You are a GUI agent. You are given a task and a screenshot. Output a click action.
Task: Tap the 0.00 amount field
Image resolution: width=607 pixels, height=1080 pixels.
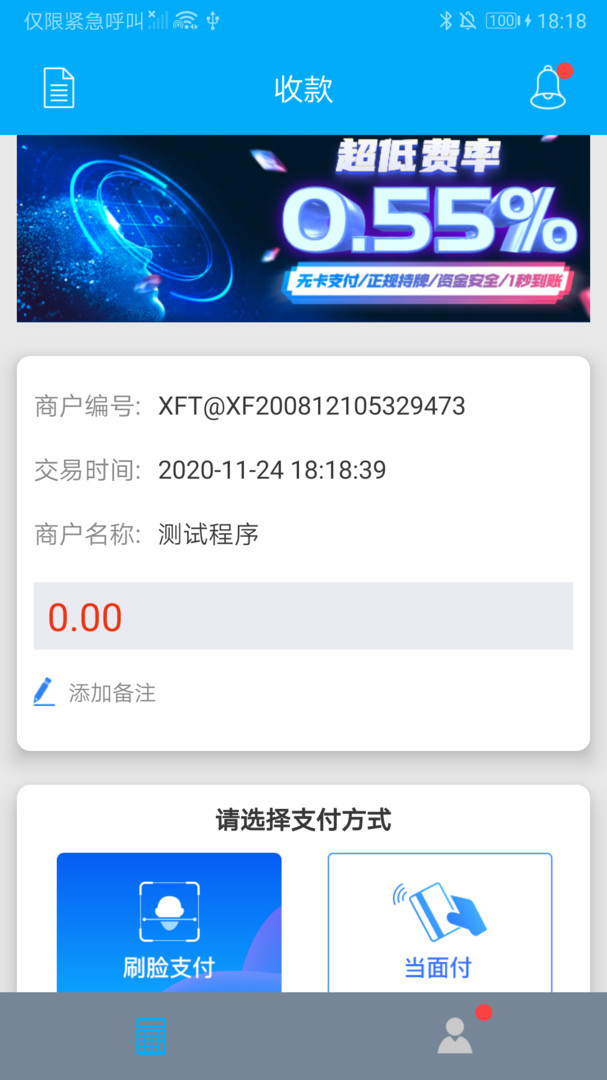303,616
